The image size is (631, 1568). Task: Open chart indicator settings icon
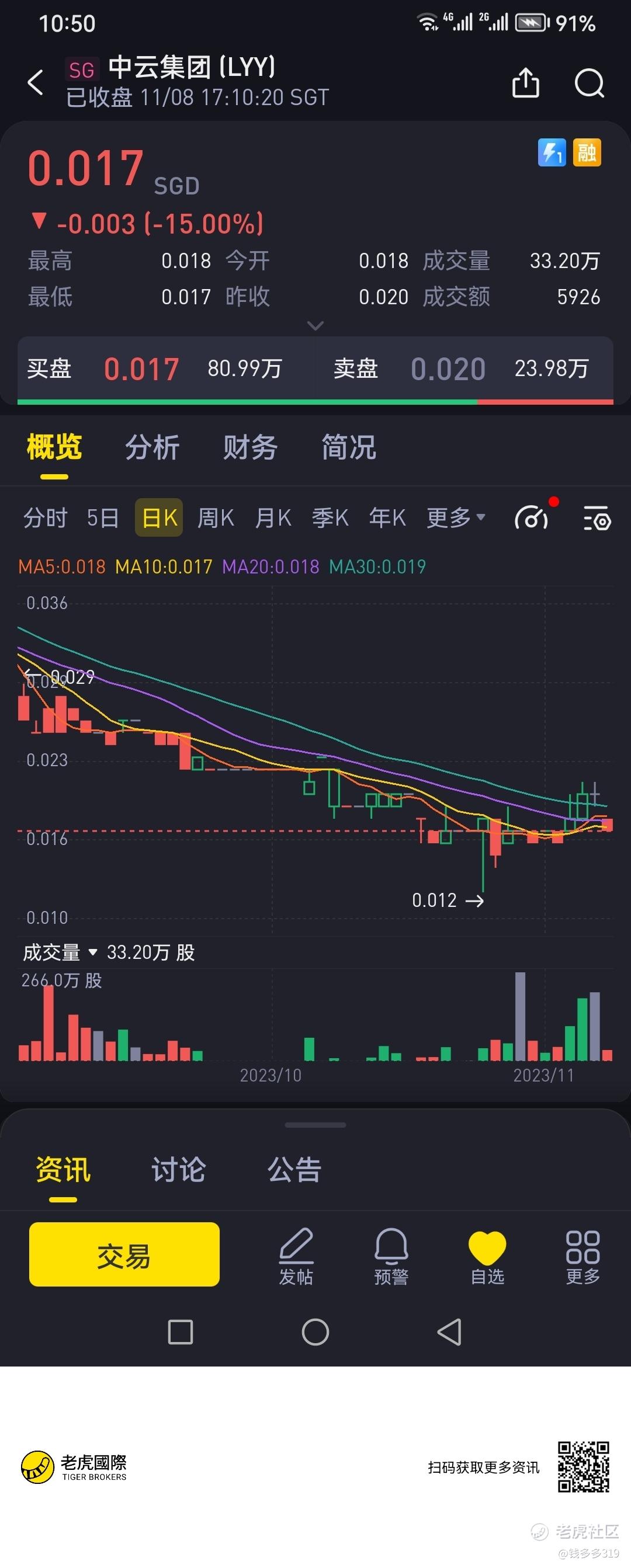pos(597,519)
